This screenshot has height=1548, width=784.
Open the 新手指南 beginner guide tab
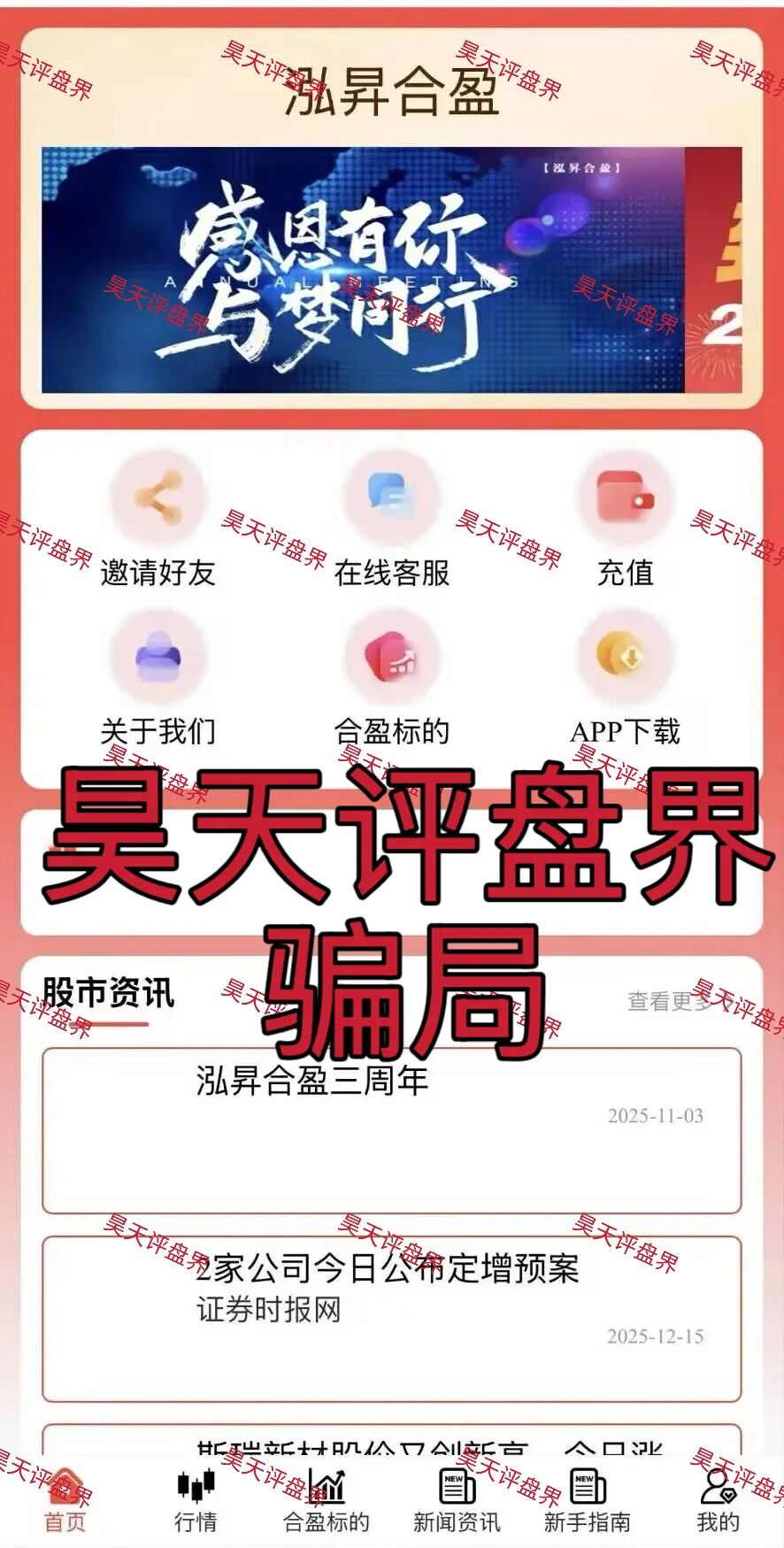pos(588,1500)
